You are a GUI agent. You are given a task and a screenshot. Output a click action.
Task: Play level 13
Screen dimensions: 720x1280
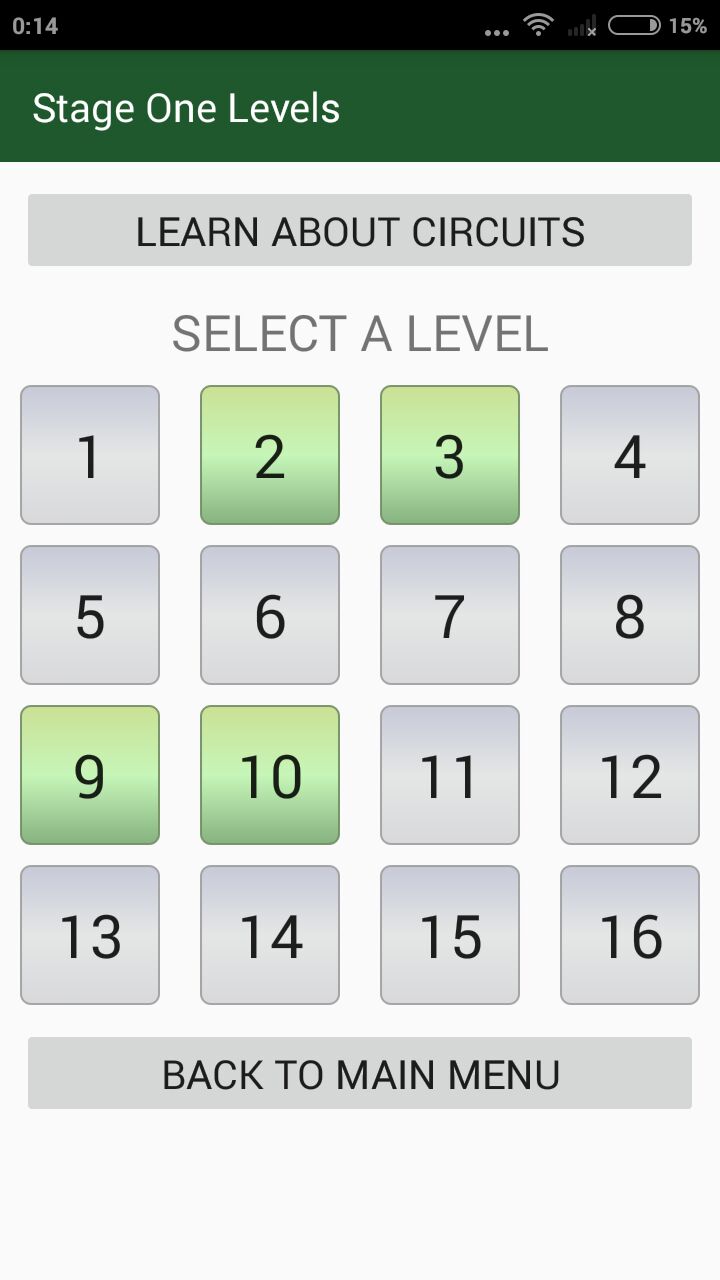coord(90,935)
